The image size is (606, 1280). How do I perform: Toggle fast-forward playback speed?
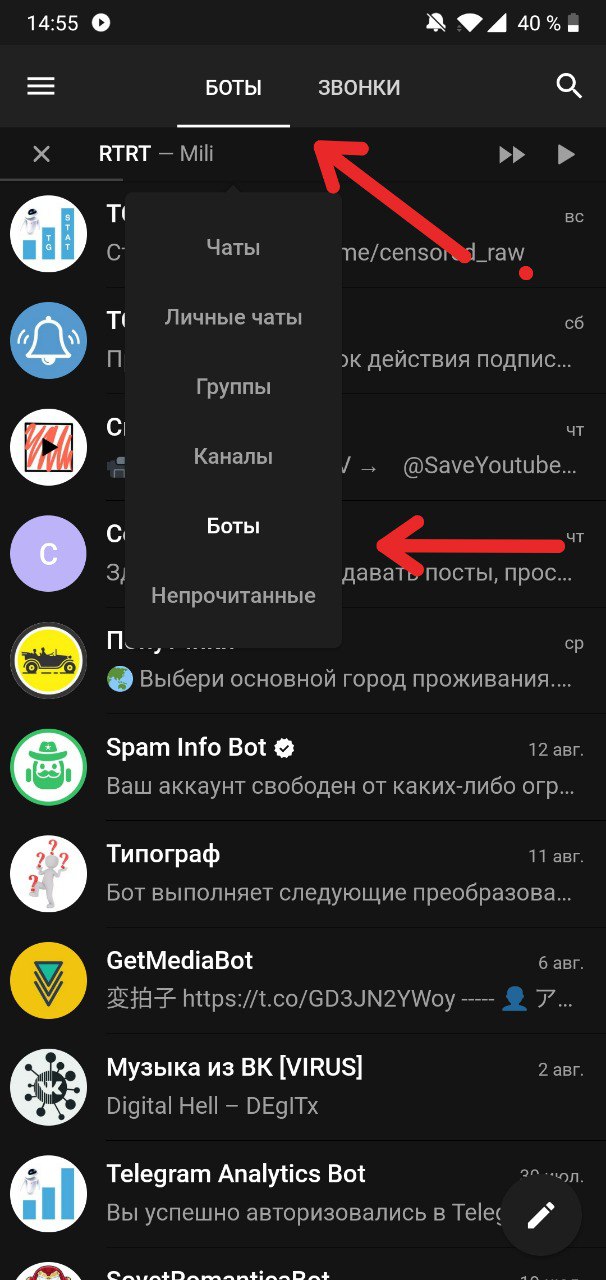pos(512,154)
